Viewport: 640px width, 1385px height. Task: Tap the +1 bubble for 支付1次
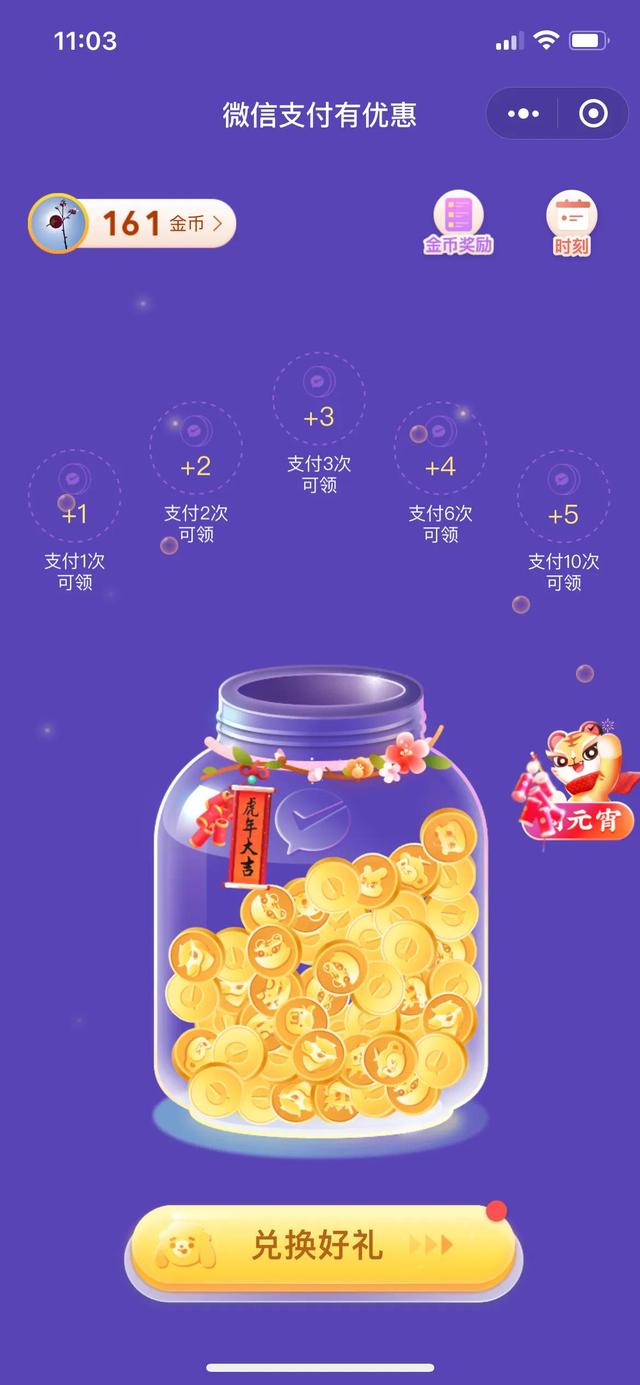point(74,496)
